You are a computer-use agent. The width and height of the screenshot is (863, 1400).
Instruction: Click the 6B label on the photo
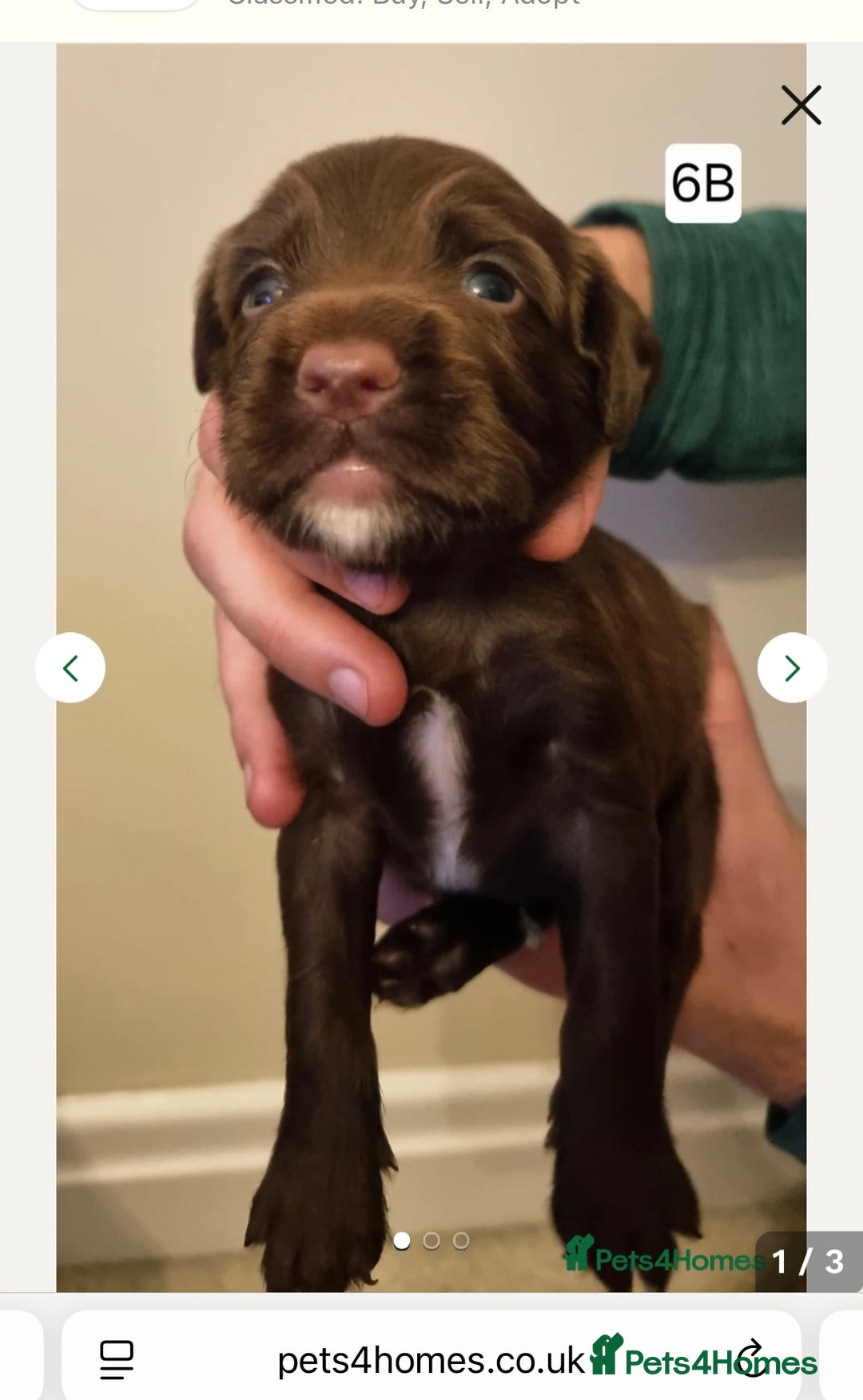[x=702, y=182]
